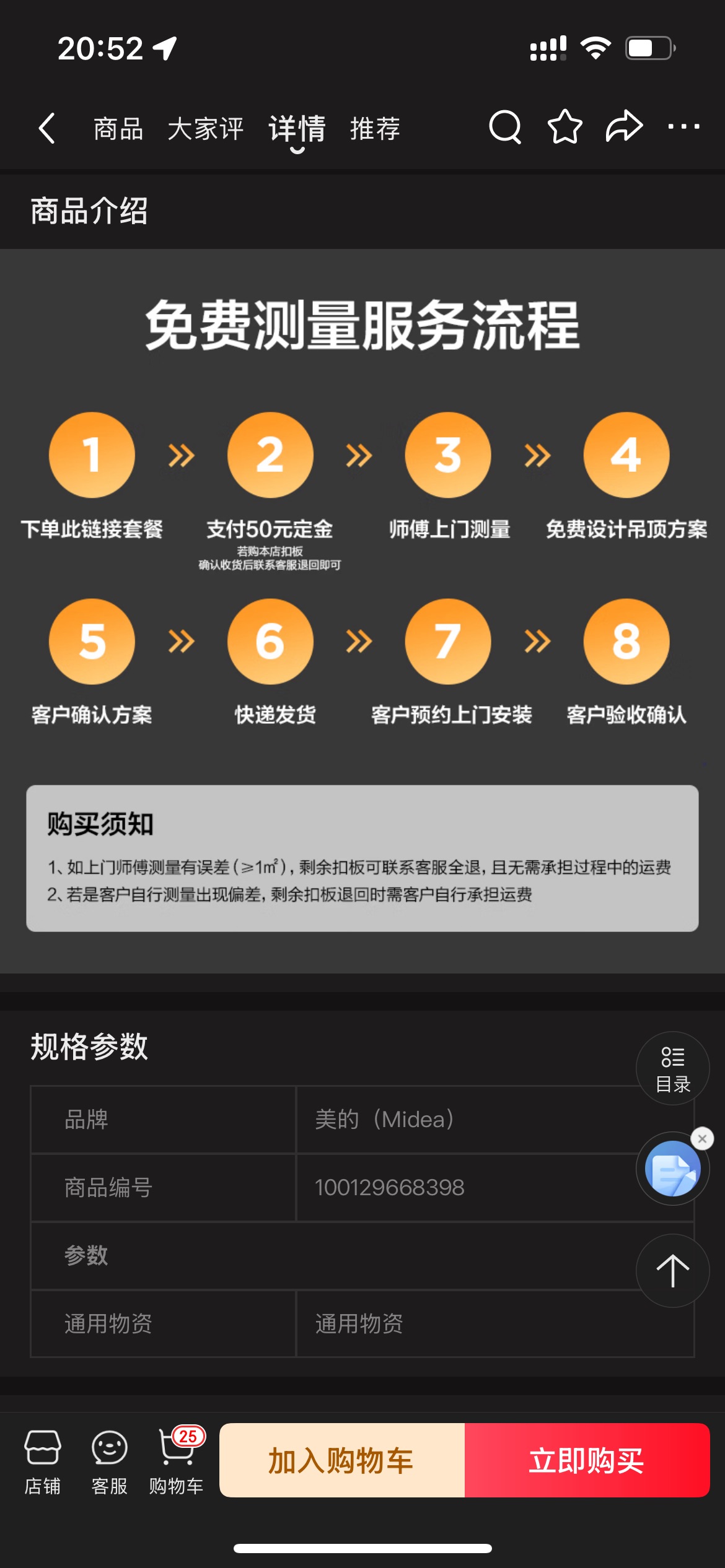This screenshot has width=725, height=1568.
Task: Select the 详情 tab
Action: point(297,128)
